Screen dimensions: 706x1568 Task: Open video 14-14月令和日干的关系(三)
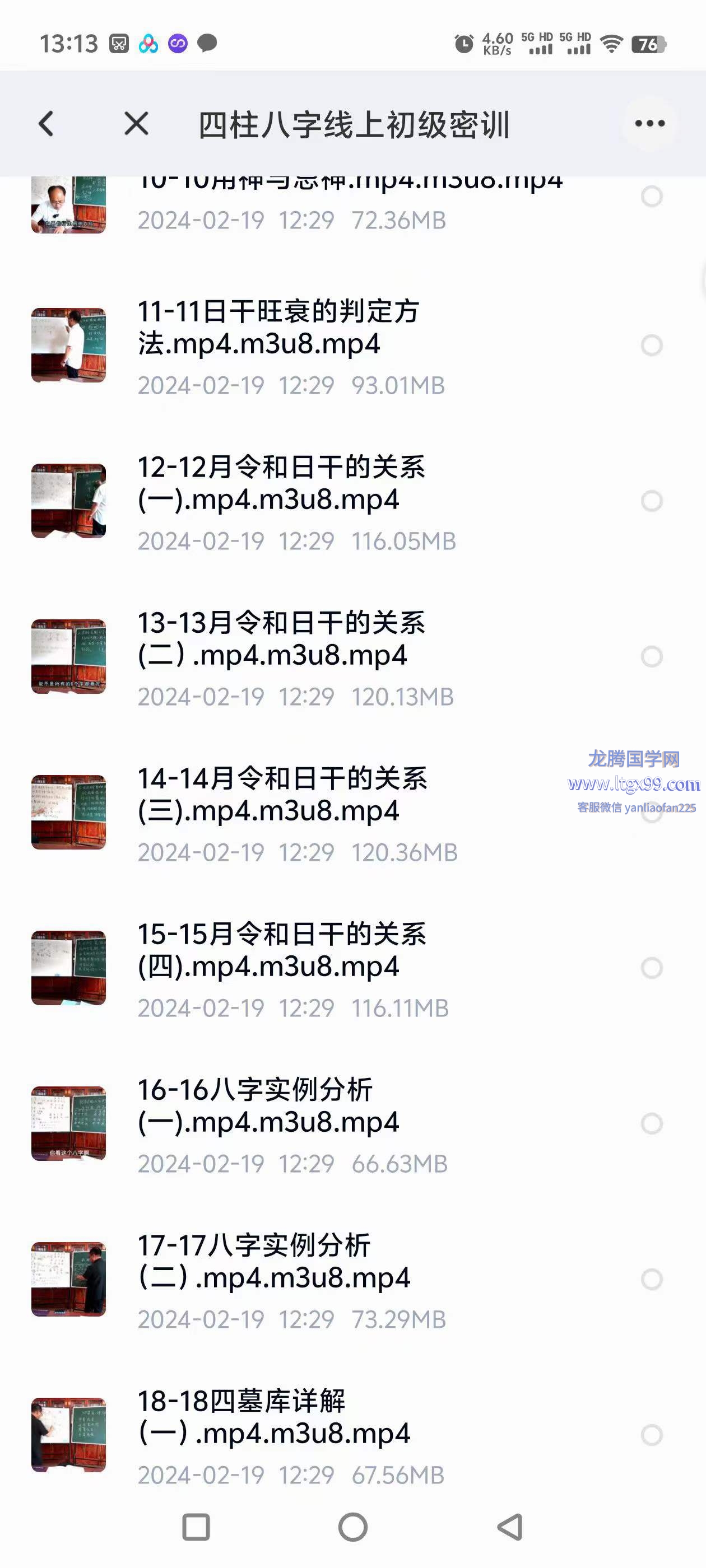coord(282,794)
